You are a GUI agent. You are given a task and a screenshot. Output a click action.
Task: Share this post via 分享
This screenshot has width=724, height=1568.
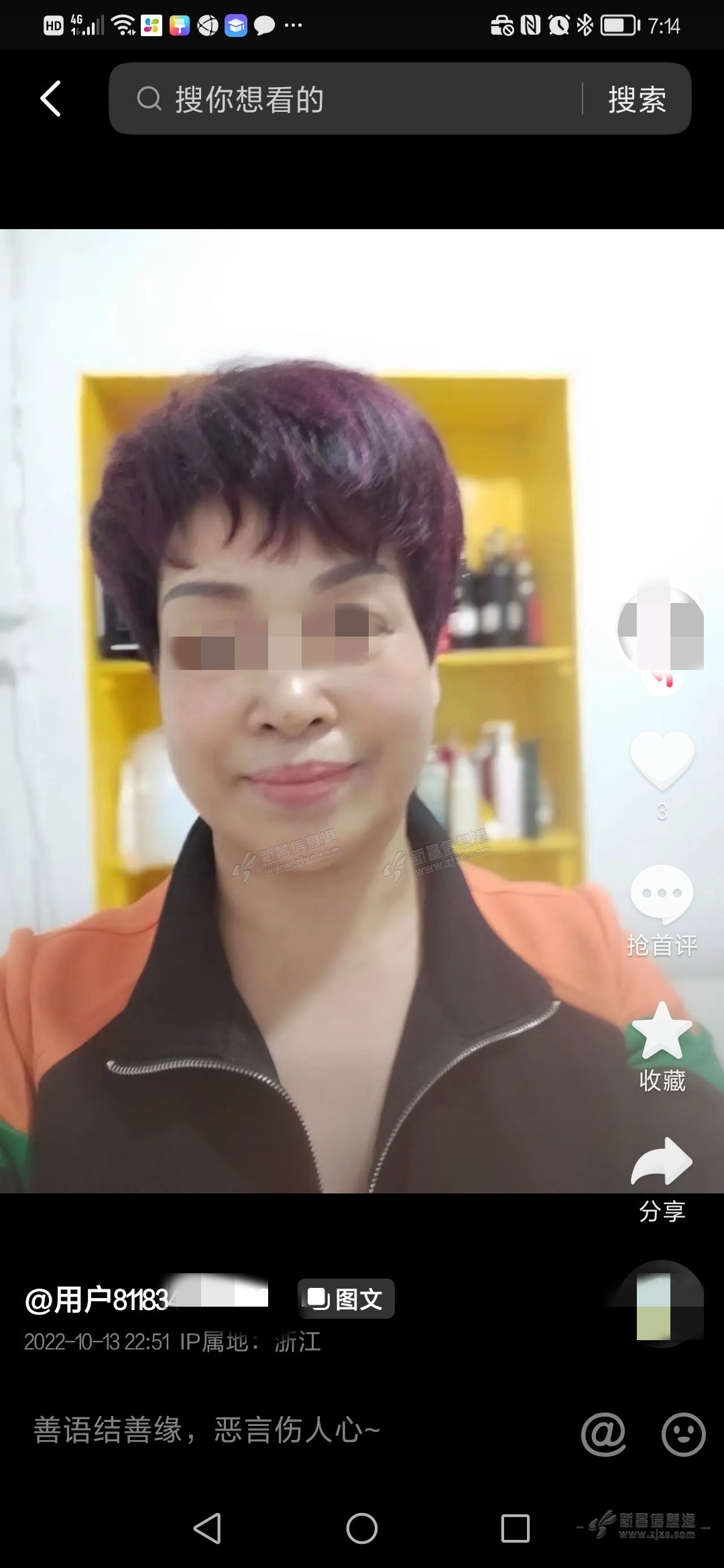coord(662,1163)
